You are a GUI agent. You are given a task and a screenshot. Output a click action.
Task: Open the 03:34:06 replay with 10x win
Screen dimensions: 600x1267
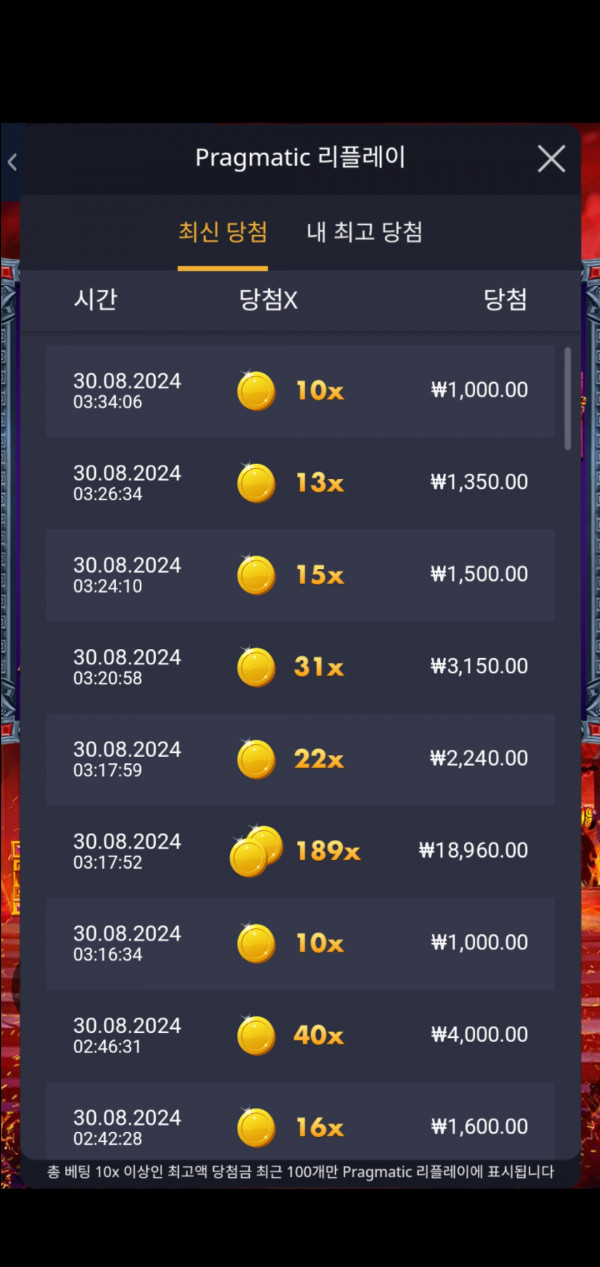pos(300,391)
